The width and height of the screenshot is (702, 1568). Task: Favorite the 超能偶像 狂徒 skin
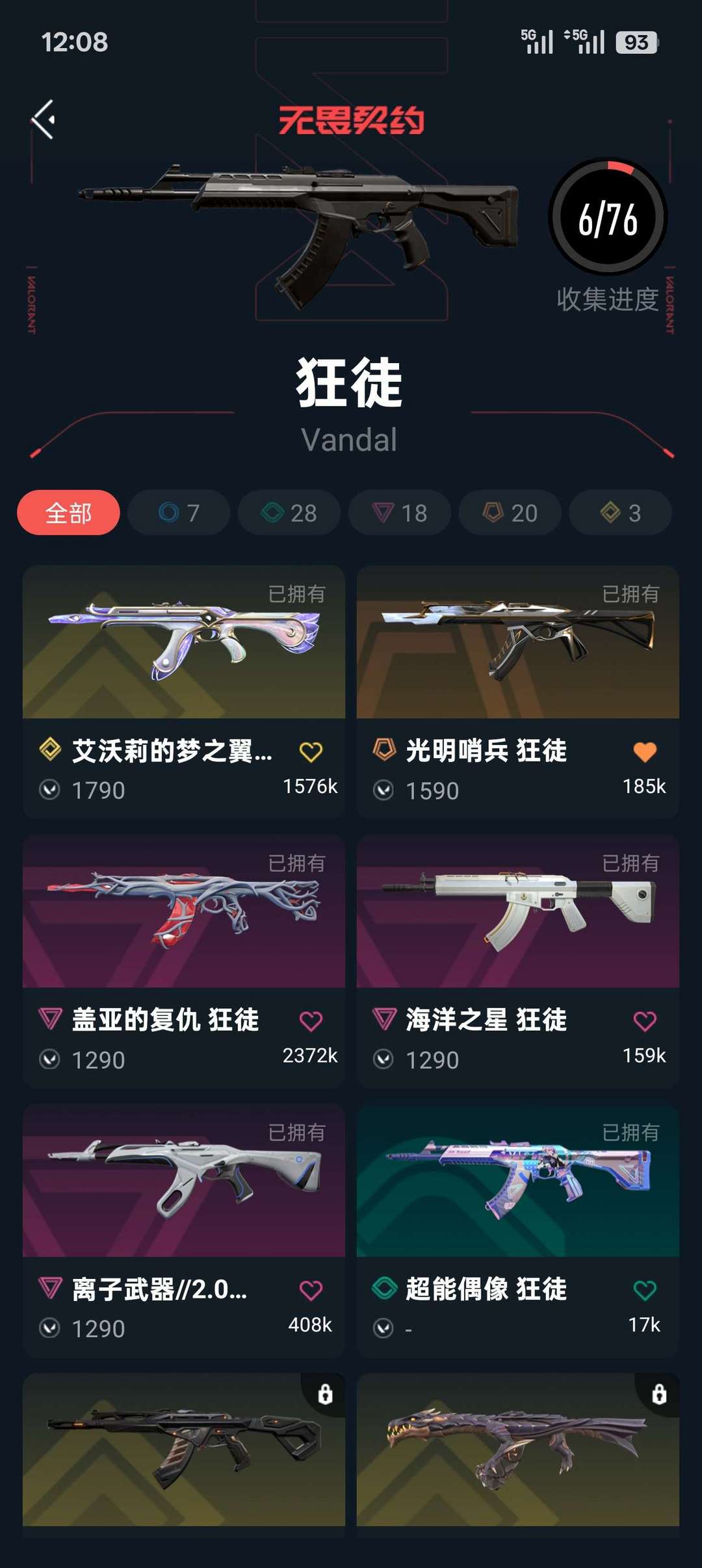(645, 1289)
